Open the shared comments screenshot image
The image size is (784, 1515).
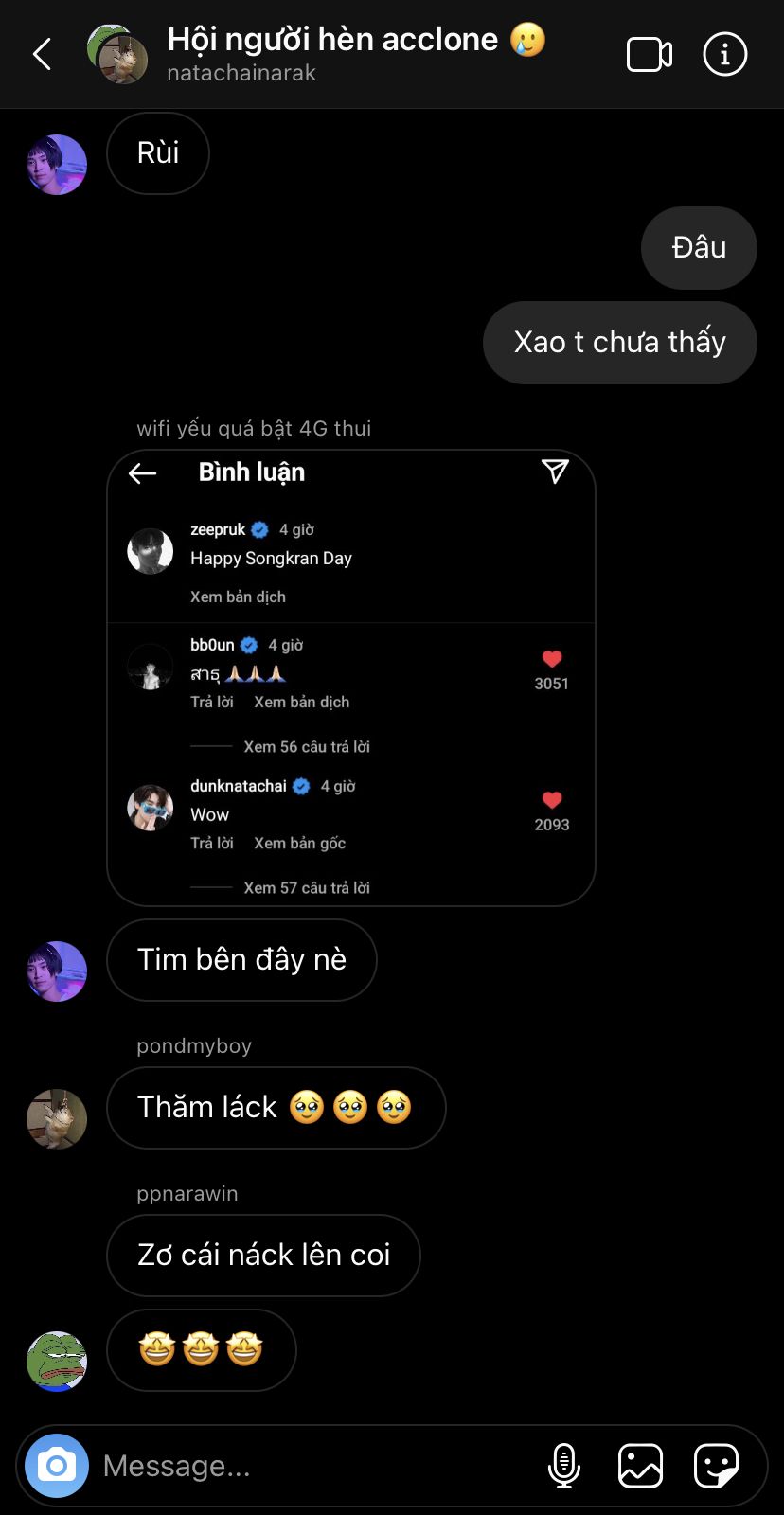[351, 678]
